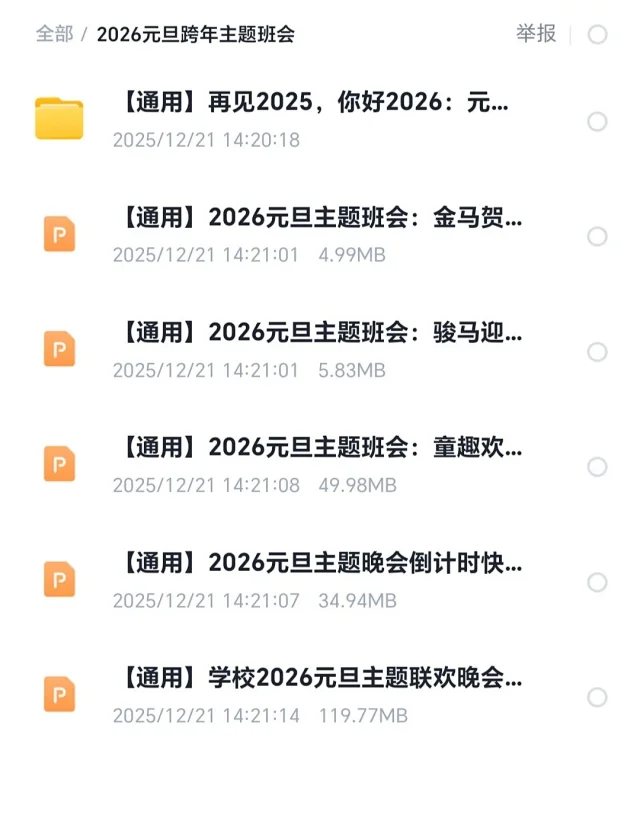Mark the 5.83MB file's selection circle
The width and height of the screenshot is (640, 818).
[597, 352]
